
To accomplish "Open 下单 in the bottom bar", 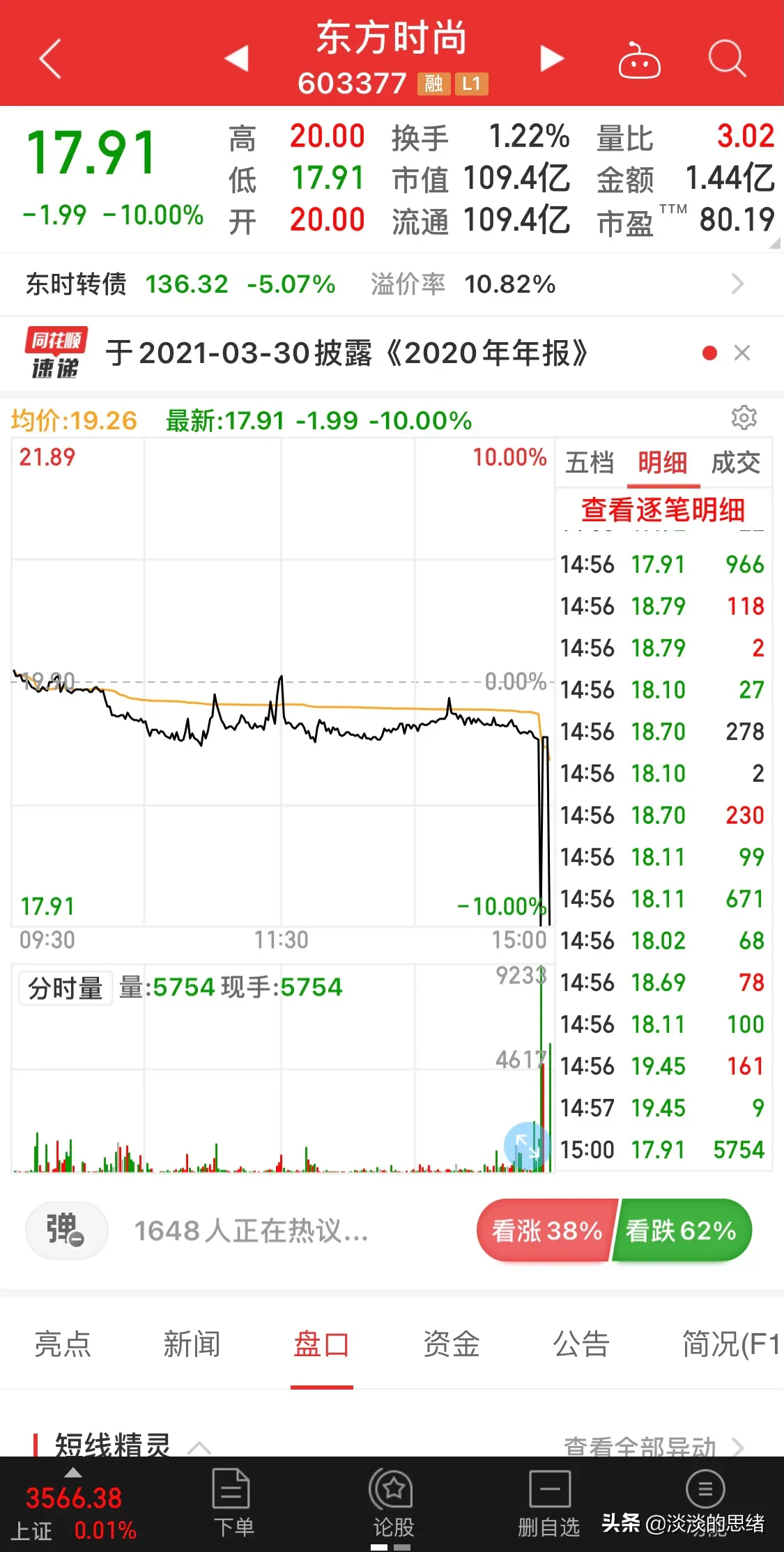I will click(233, 1503).
